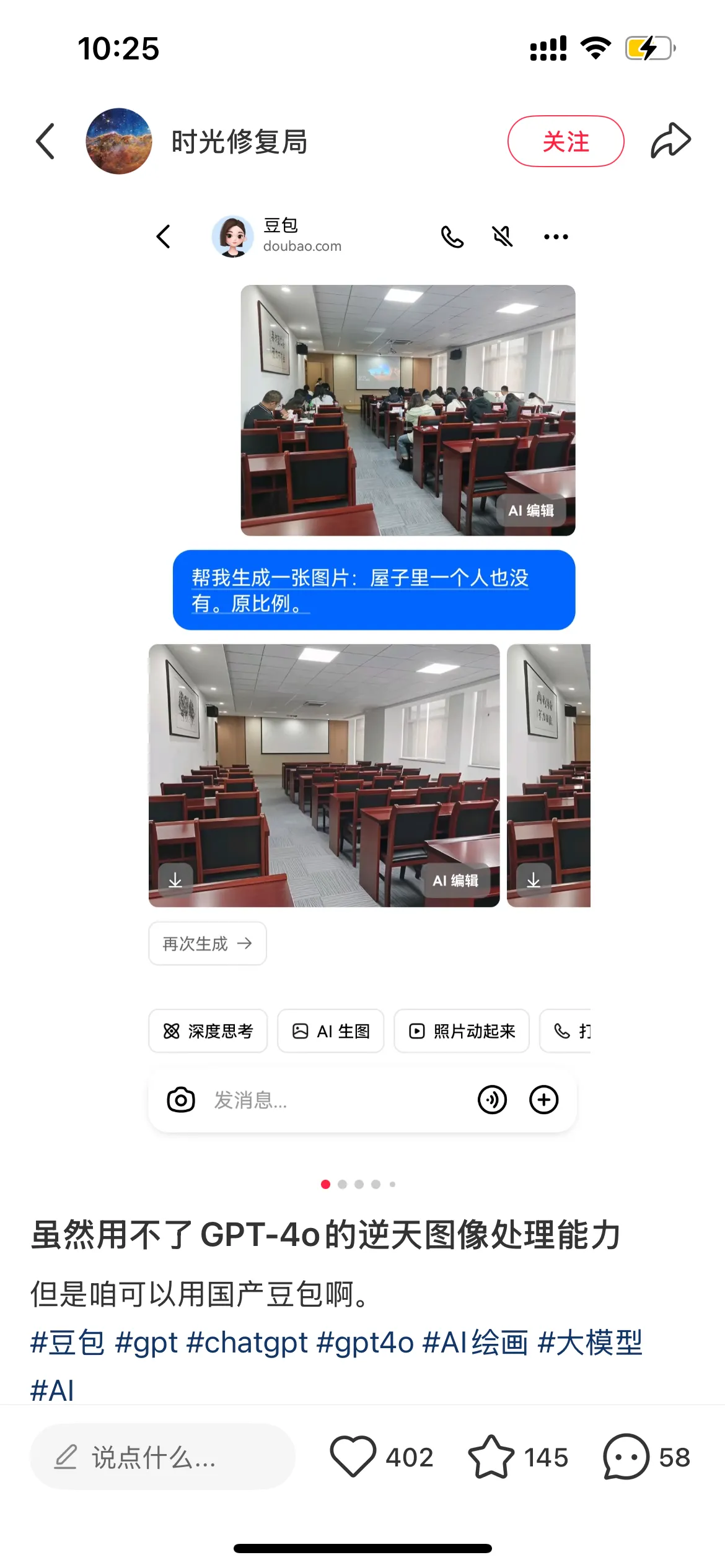Follow 时光修复局 with the 关注 button

pos(565,141)
